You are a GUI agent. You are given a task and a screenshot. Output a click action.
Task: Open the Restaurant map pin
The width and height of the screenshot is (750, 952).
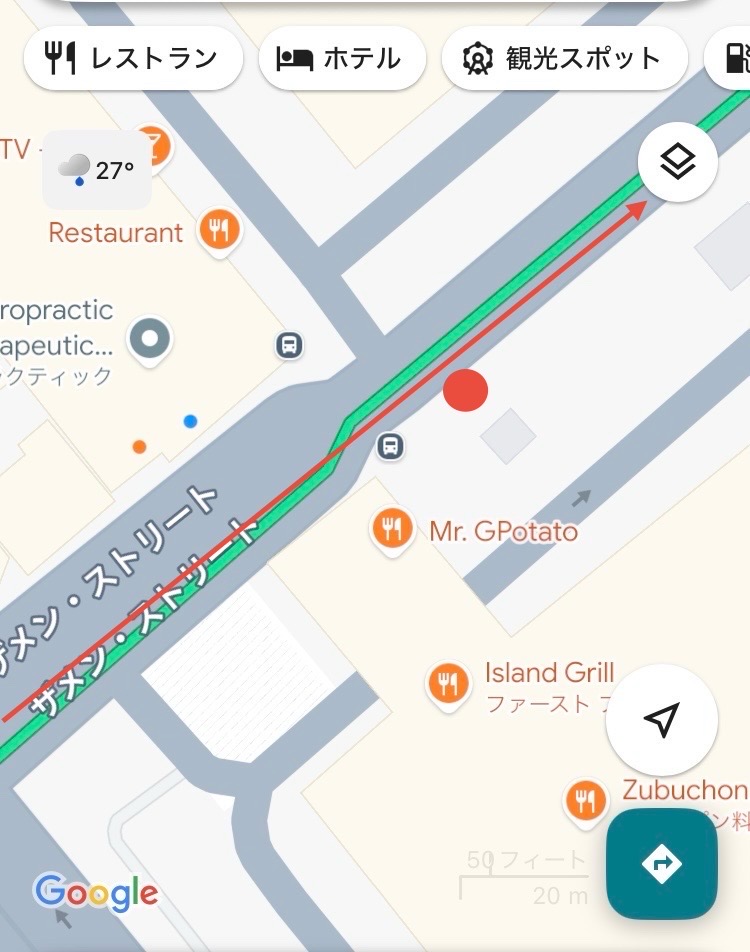tap(219, 230)
